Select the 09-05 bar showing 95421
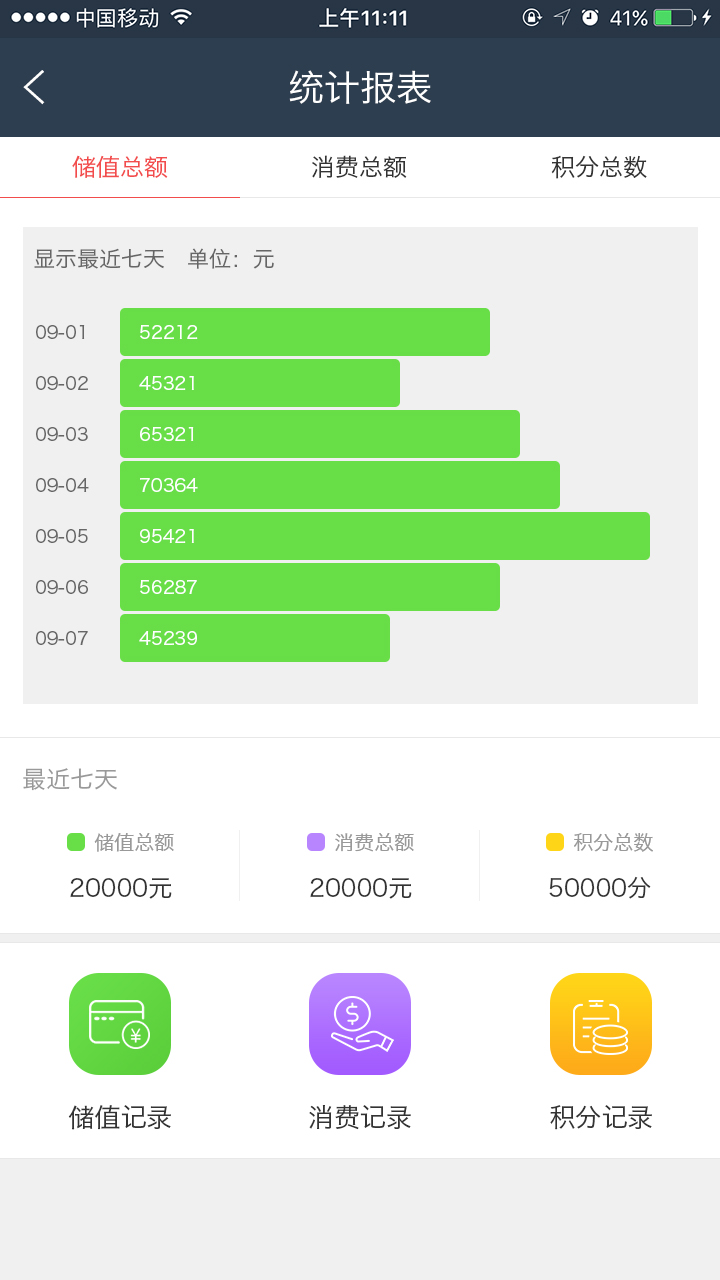 (385, 536)
